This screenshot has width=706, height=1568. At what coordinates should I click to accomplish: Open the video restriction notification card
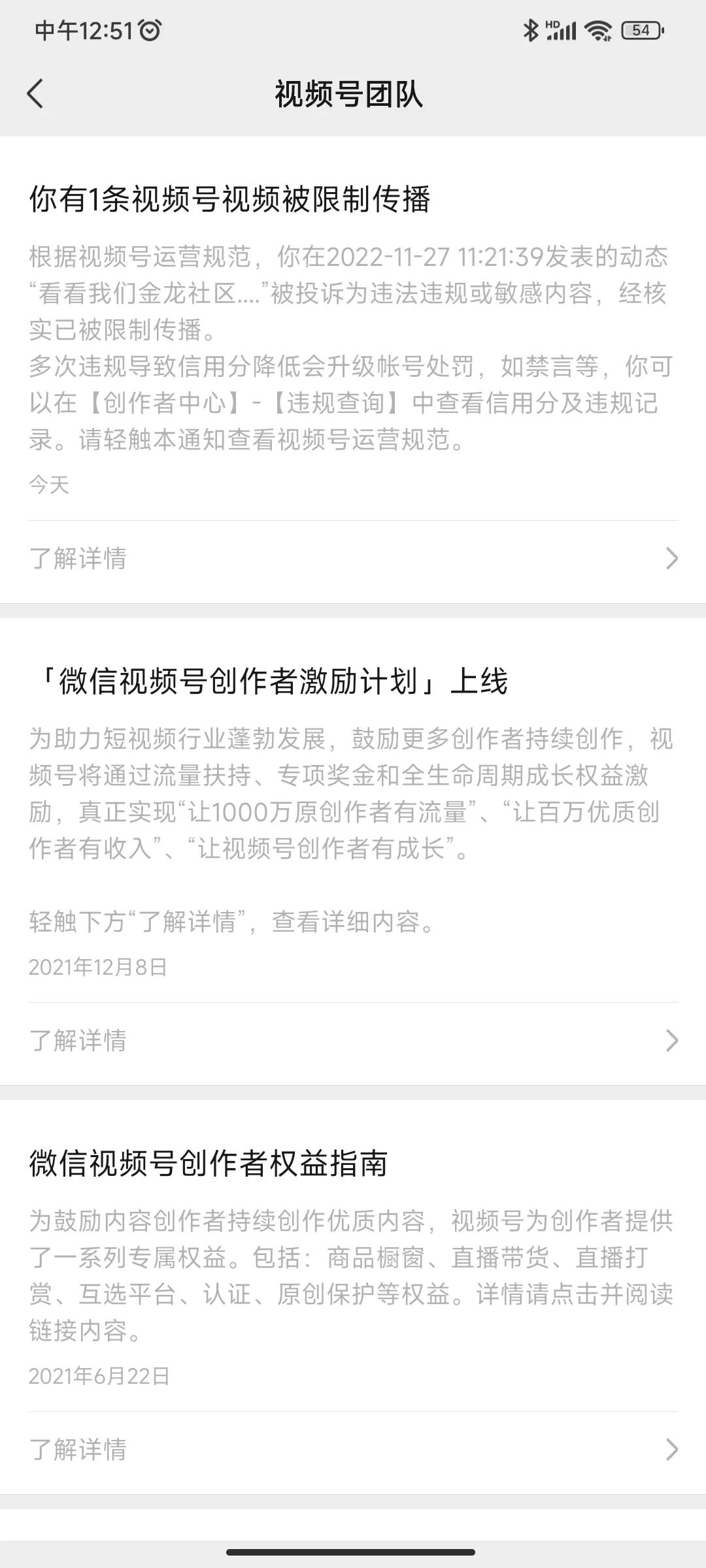click(353, 327)
